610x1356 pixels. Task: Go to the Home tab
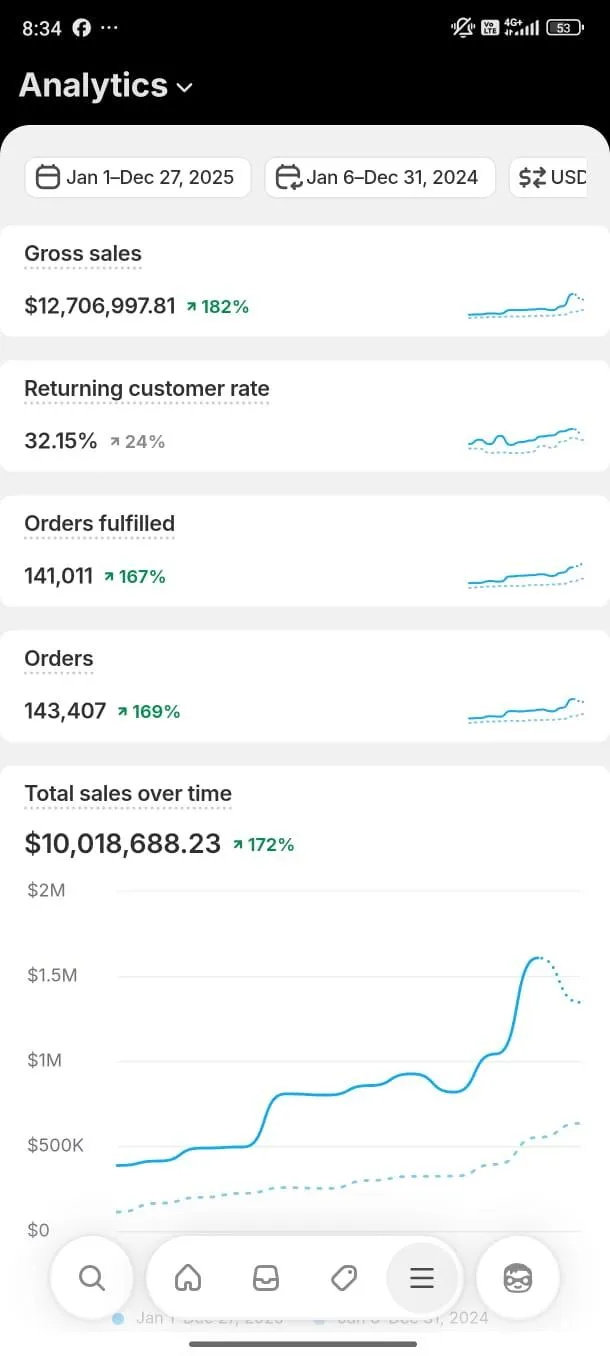point(187,1277)
